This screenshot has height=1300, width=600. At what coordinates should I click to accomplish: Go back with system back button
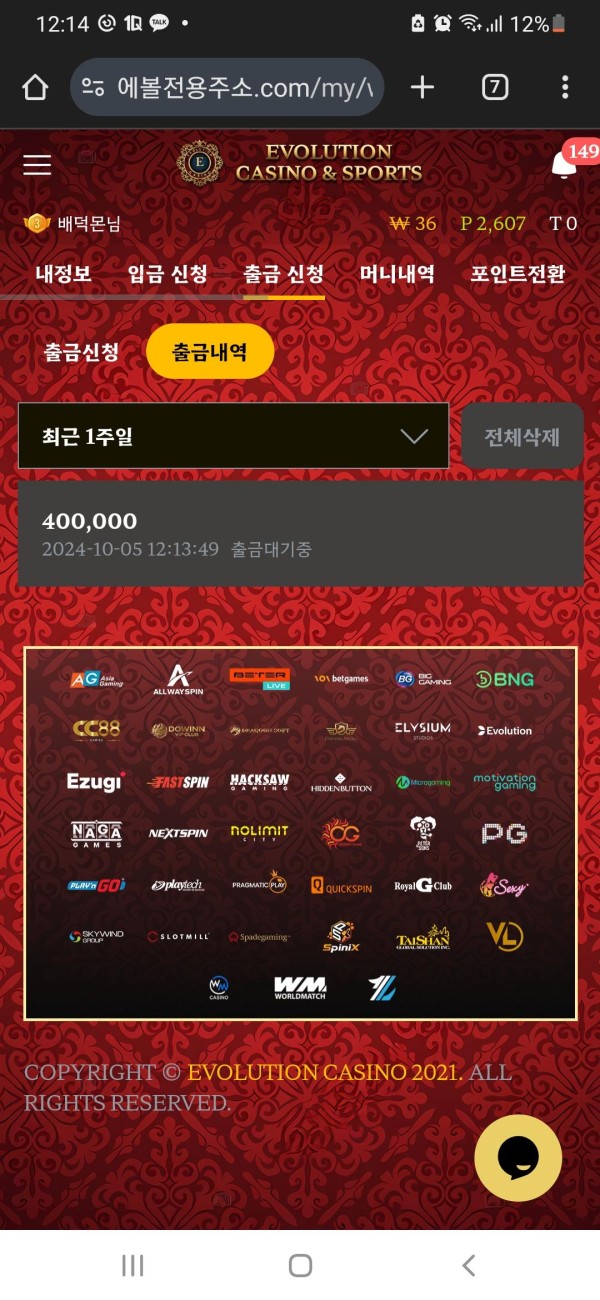[468, 1265]
